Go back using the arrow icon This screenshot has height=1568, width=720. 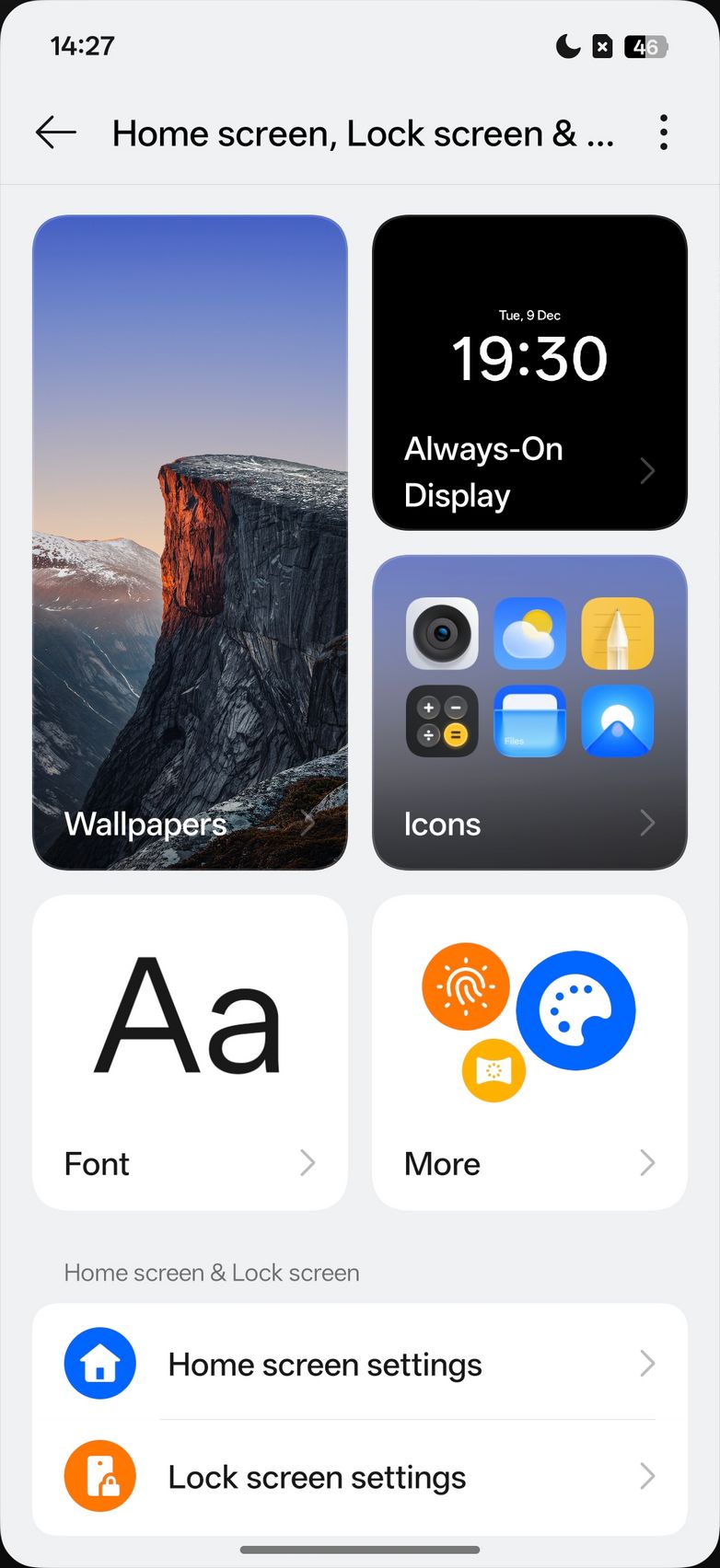click(56, 133)
